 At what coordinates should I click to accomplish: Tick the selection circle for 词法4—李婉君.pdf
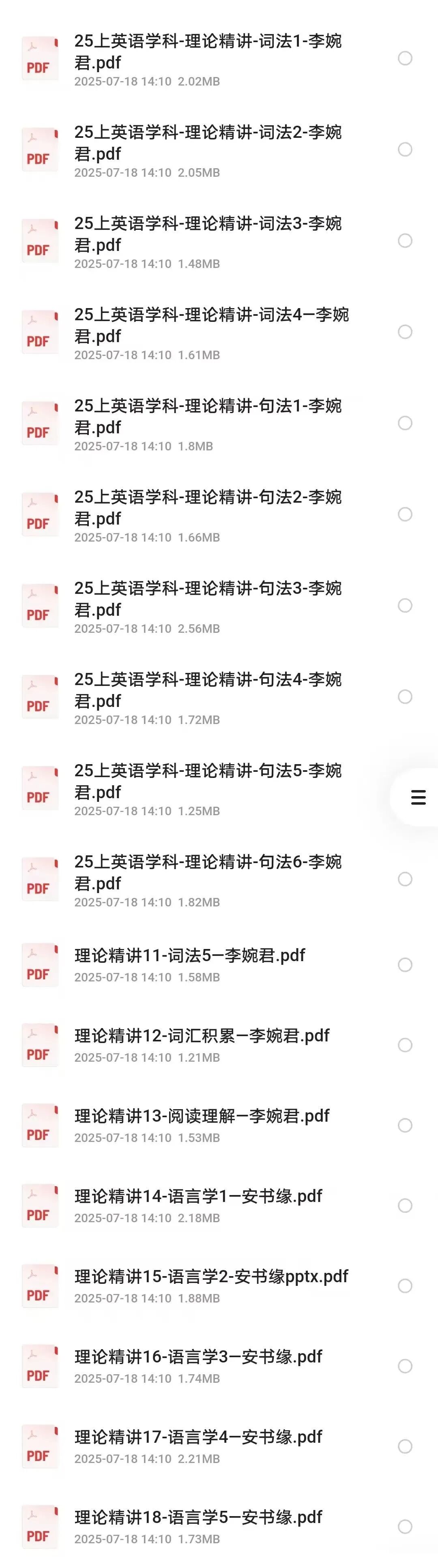pyautogui.click(x=405, y=332)
